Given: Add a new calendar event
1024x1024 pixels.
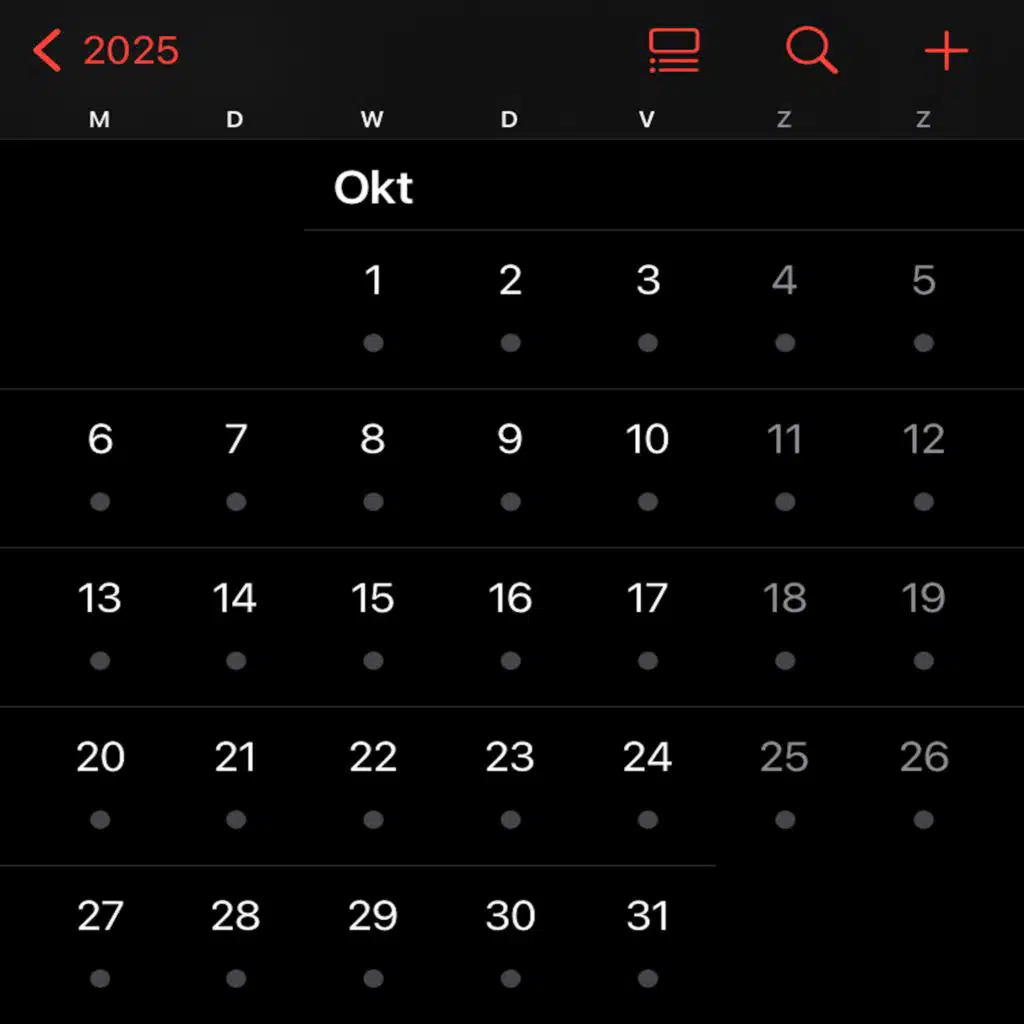Looking at the screenshot, I should pyautogui.click(x=946, y=51).
